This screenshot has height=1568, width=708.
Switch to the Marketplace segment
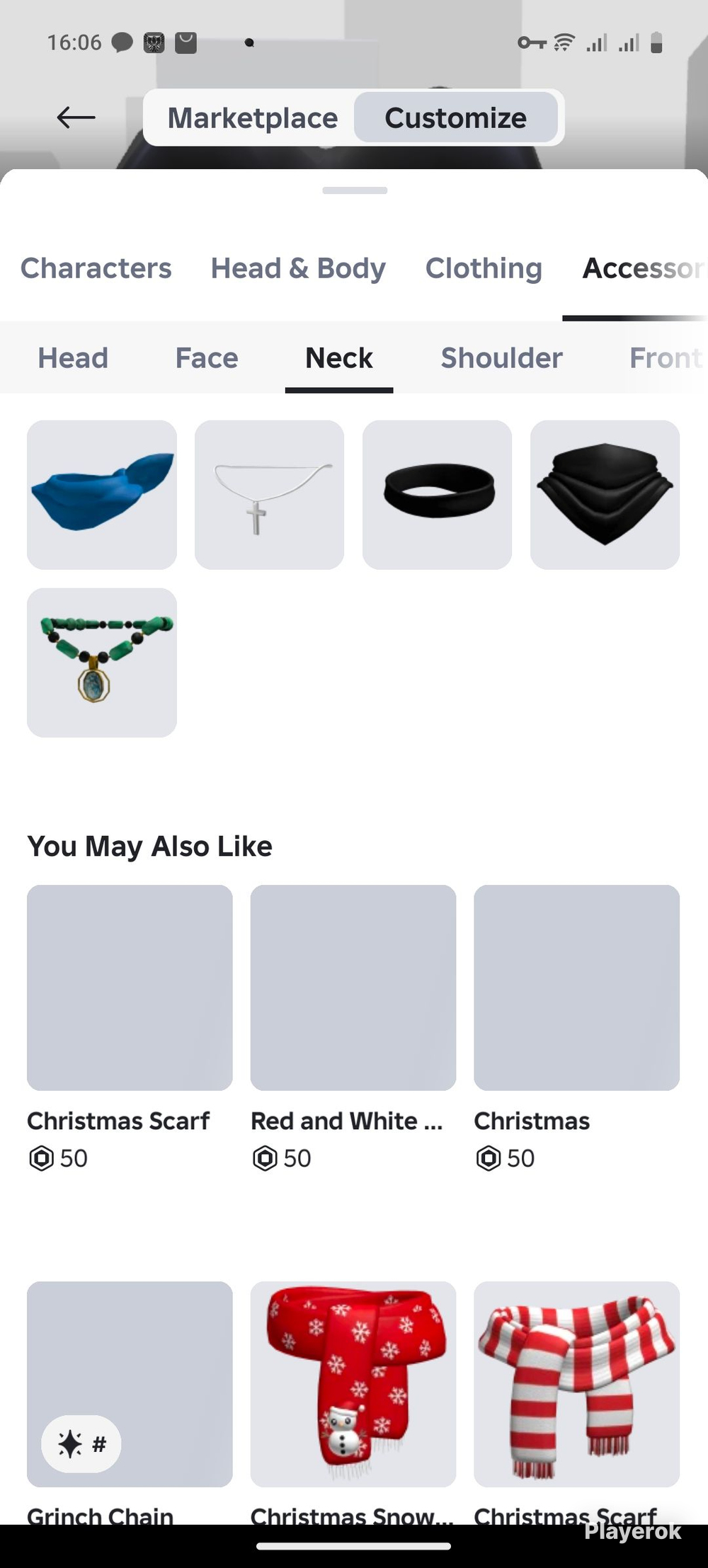[252, 118]
